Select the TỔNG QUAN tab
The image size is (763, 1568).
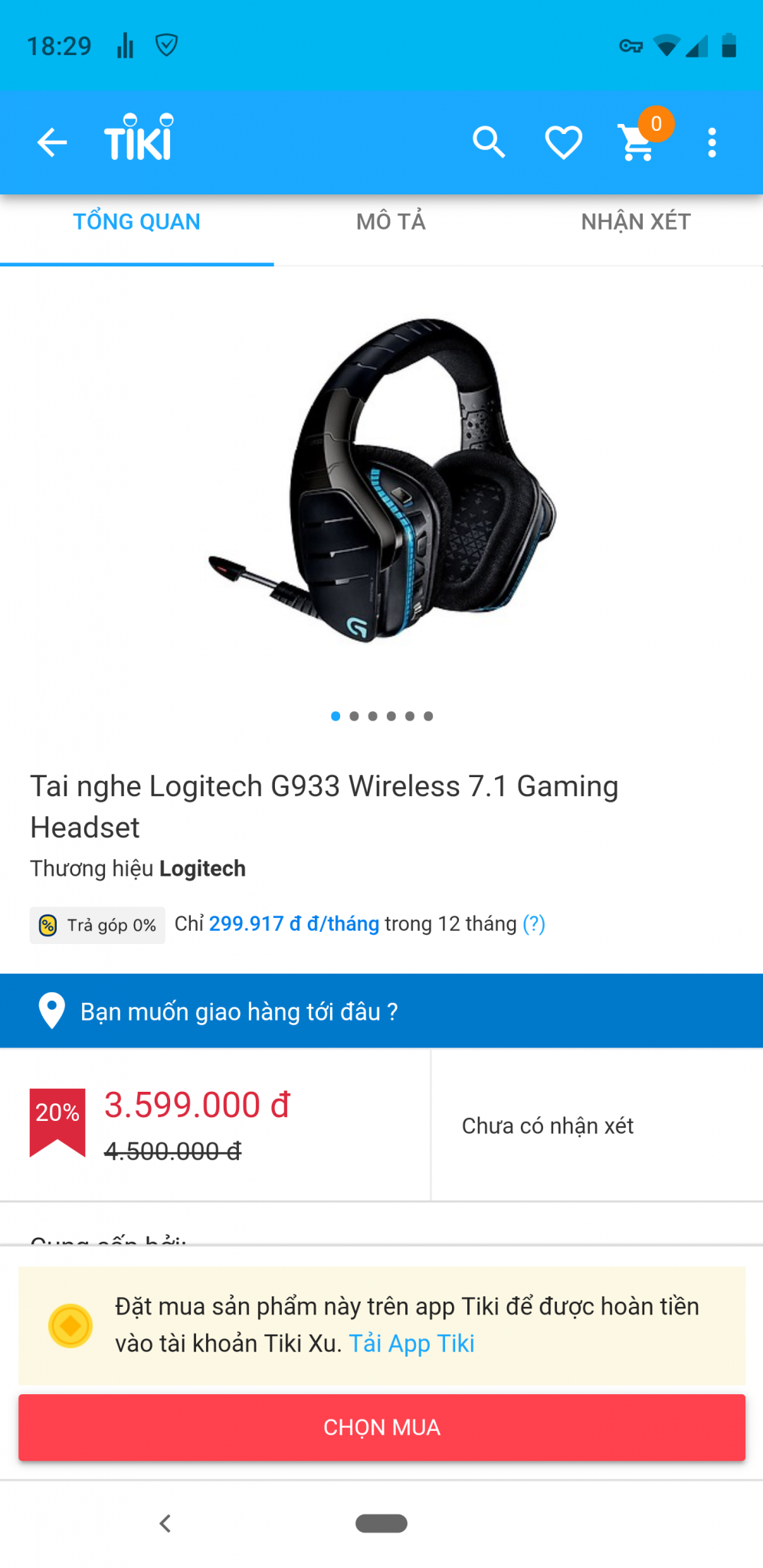coord(136,222)
